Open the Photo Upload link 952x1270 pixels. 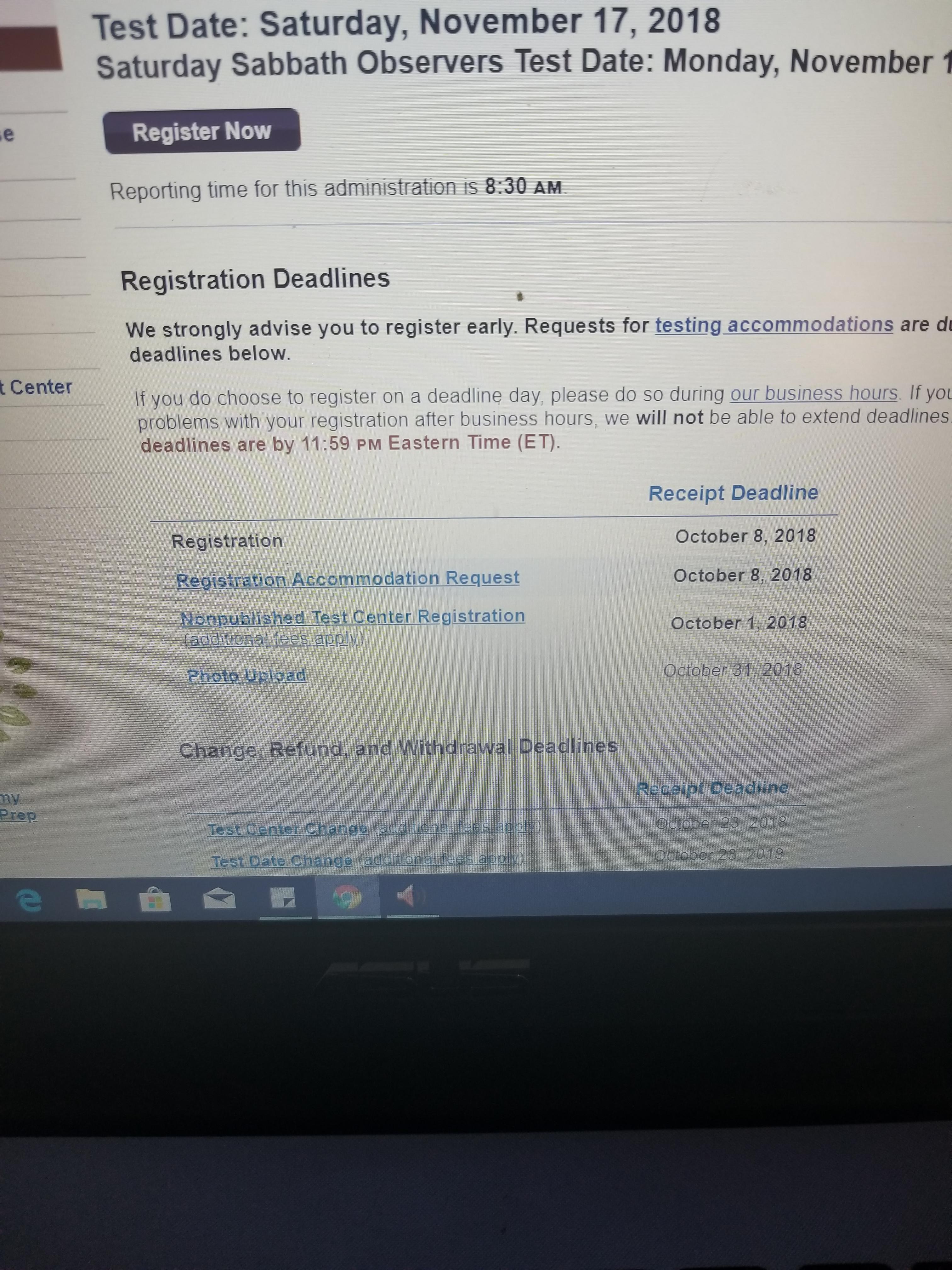coord(246,676)
